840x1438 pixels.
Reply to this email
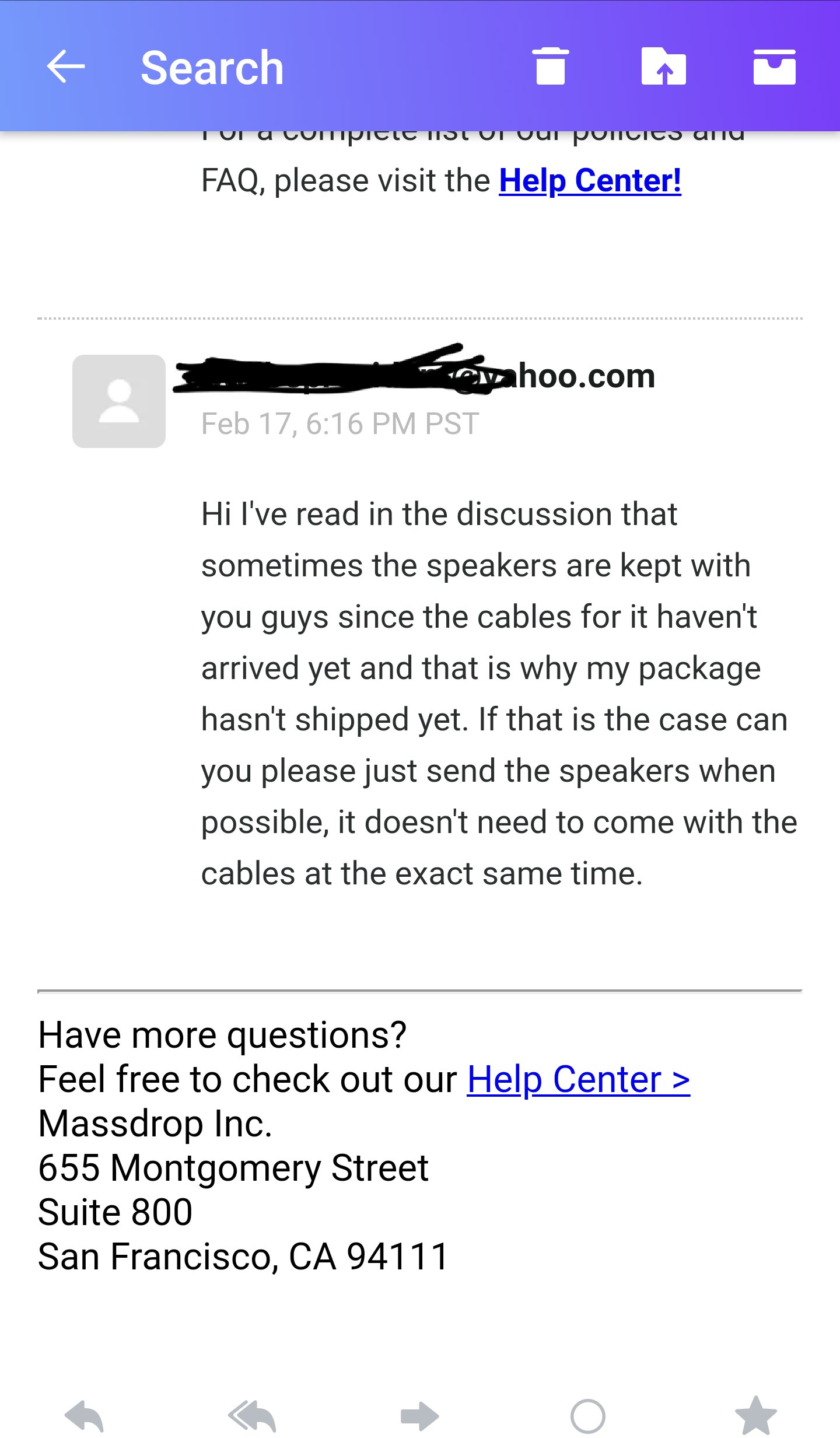pyautogui.click(x=85, y=1416)
